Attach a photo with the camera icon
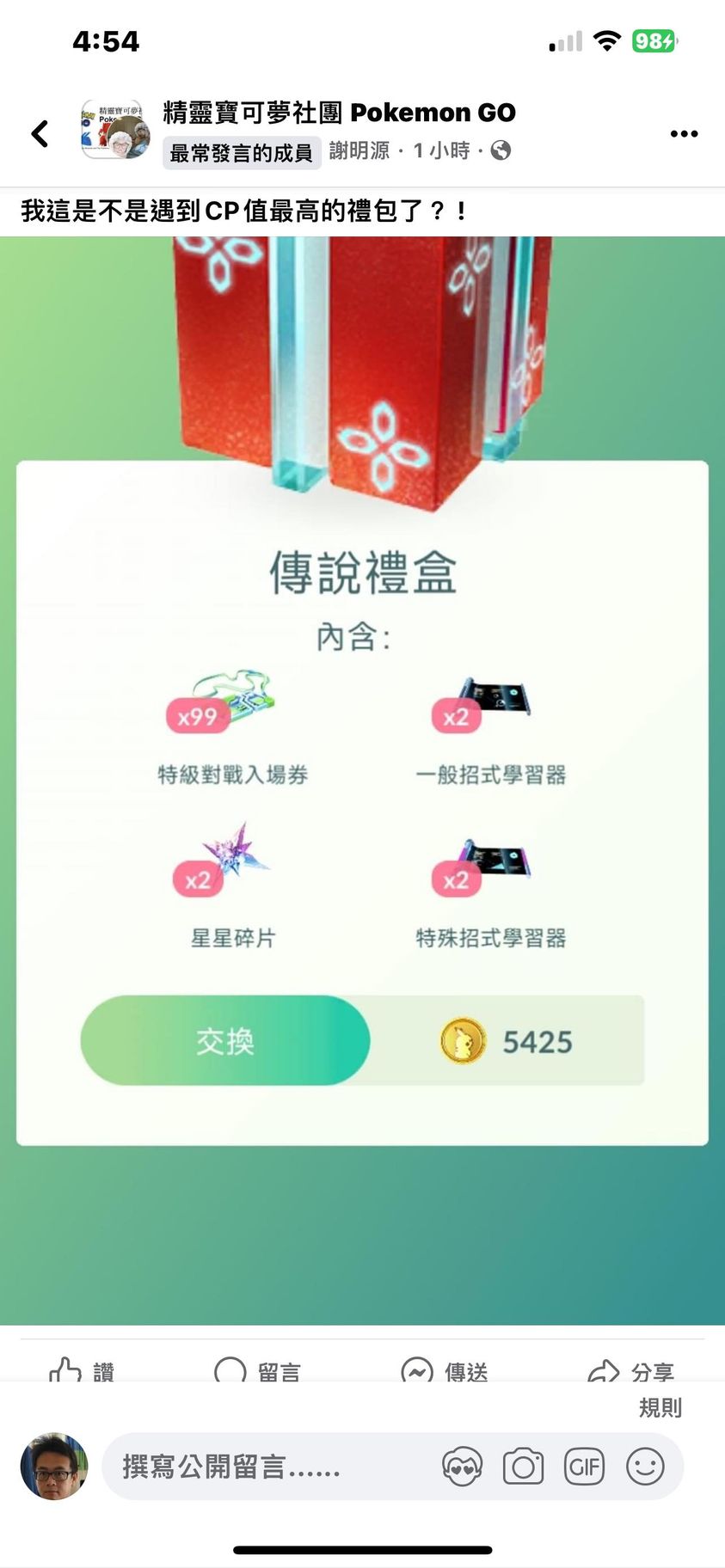This screenshot has width=725, height=1568. [523, 1467]
